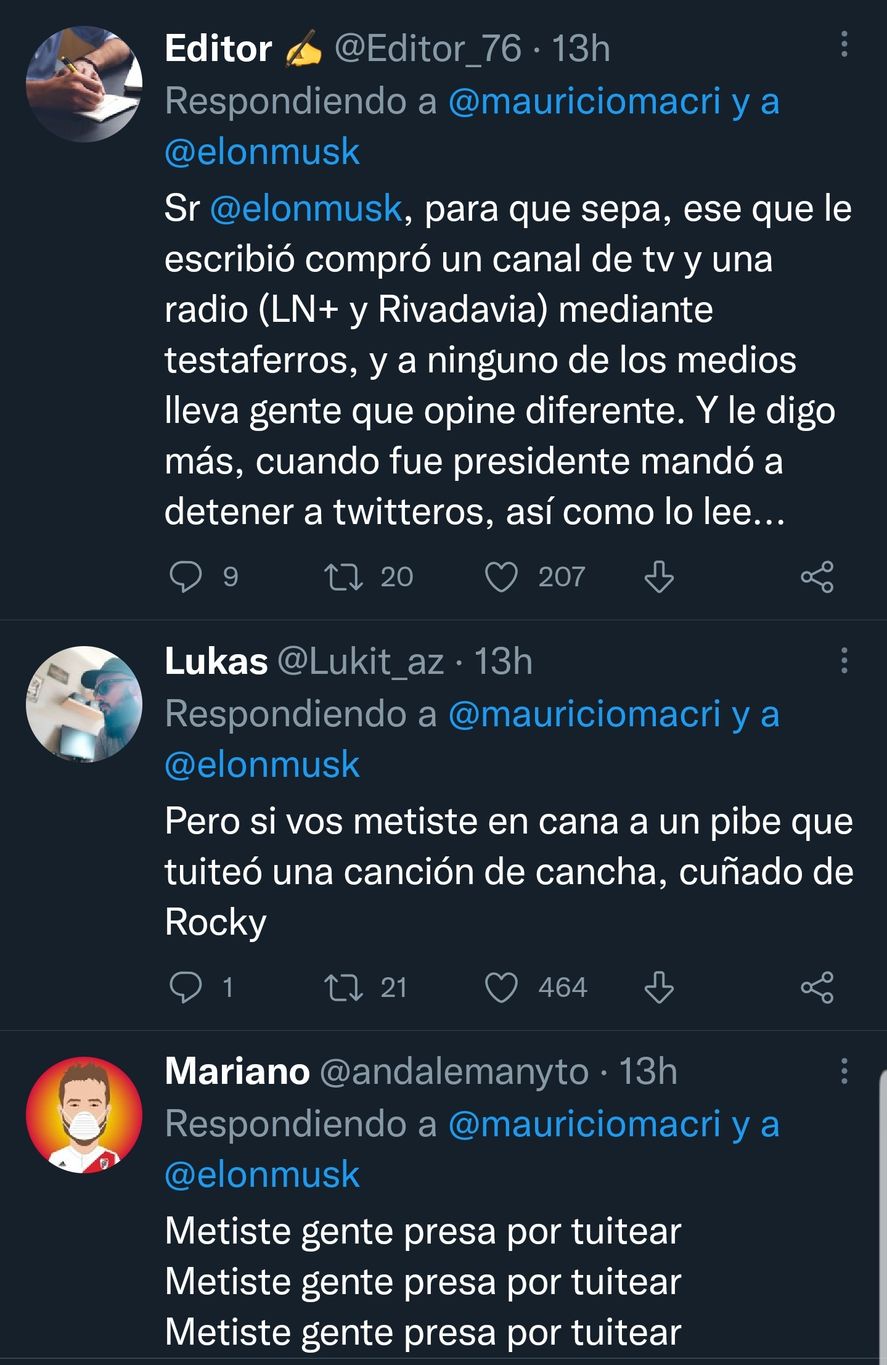Open @mauriciomacri link in Mariano's reply header
This screenshot has width=887, height=1365.
pyautogui.click(x=584, y=1124)
